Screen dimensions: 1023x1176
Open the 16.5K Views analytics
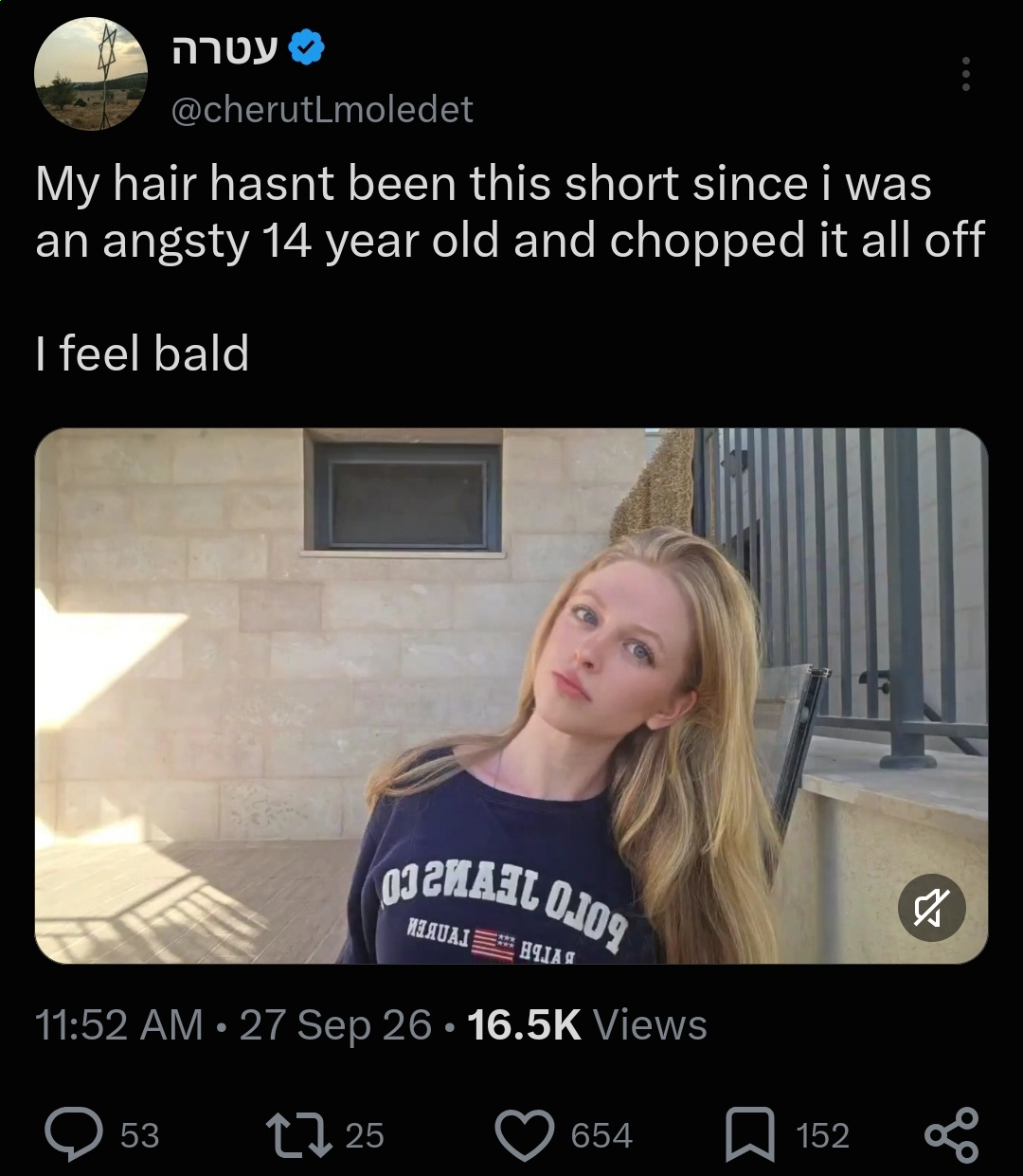click(587, 1024)
